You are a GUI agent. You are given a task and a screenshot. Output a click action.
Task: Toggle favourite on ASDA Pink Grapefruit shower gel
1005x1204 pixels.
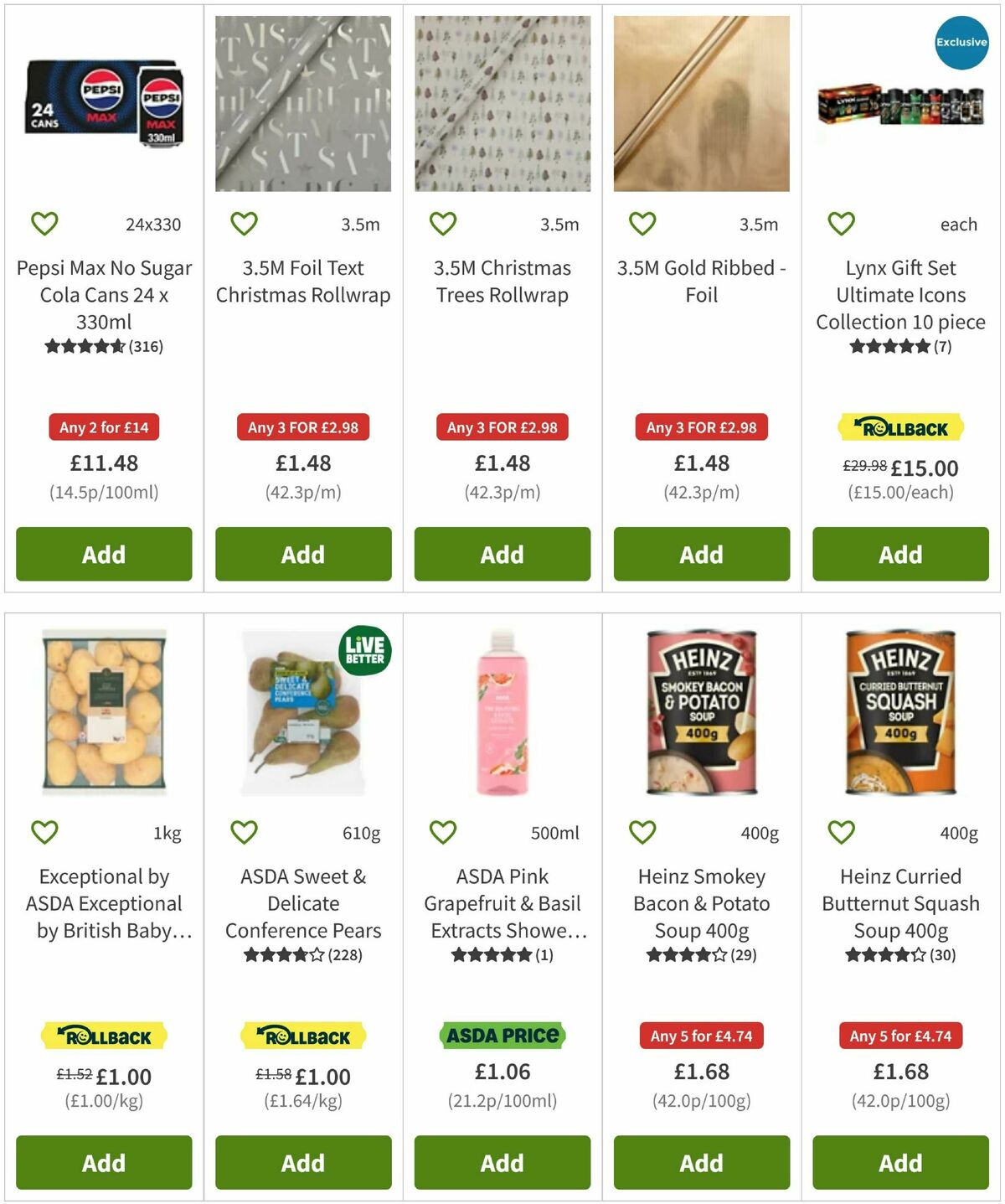442,832
